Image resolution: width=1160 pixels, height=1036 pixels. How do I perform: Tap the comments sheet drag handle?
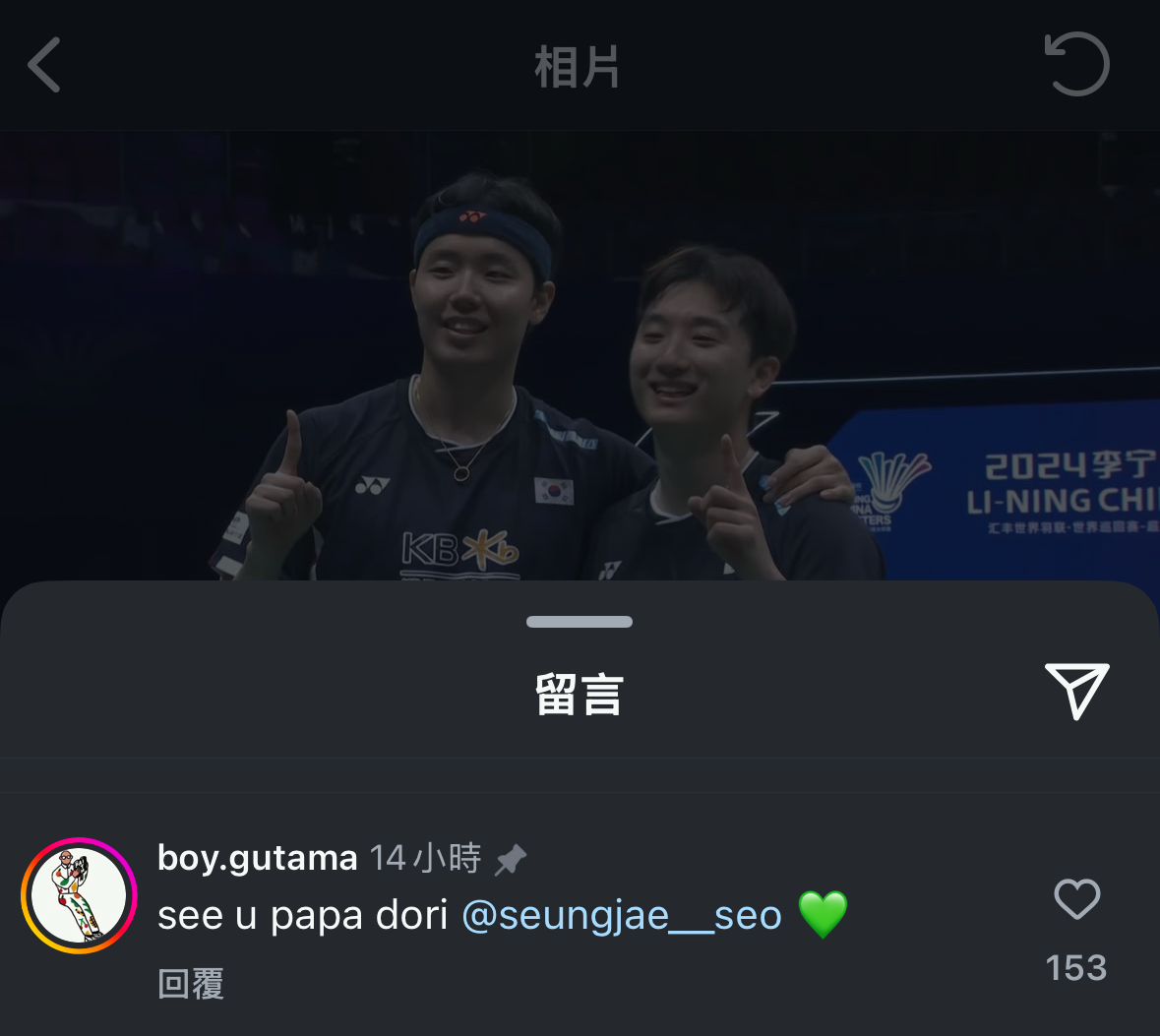[580, 622]
